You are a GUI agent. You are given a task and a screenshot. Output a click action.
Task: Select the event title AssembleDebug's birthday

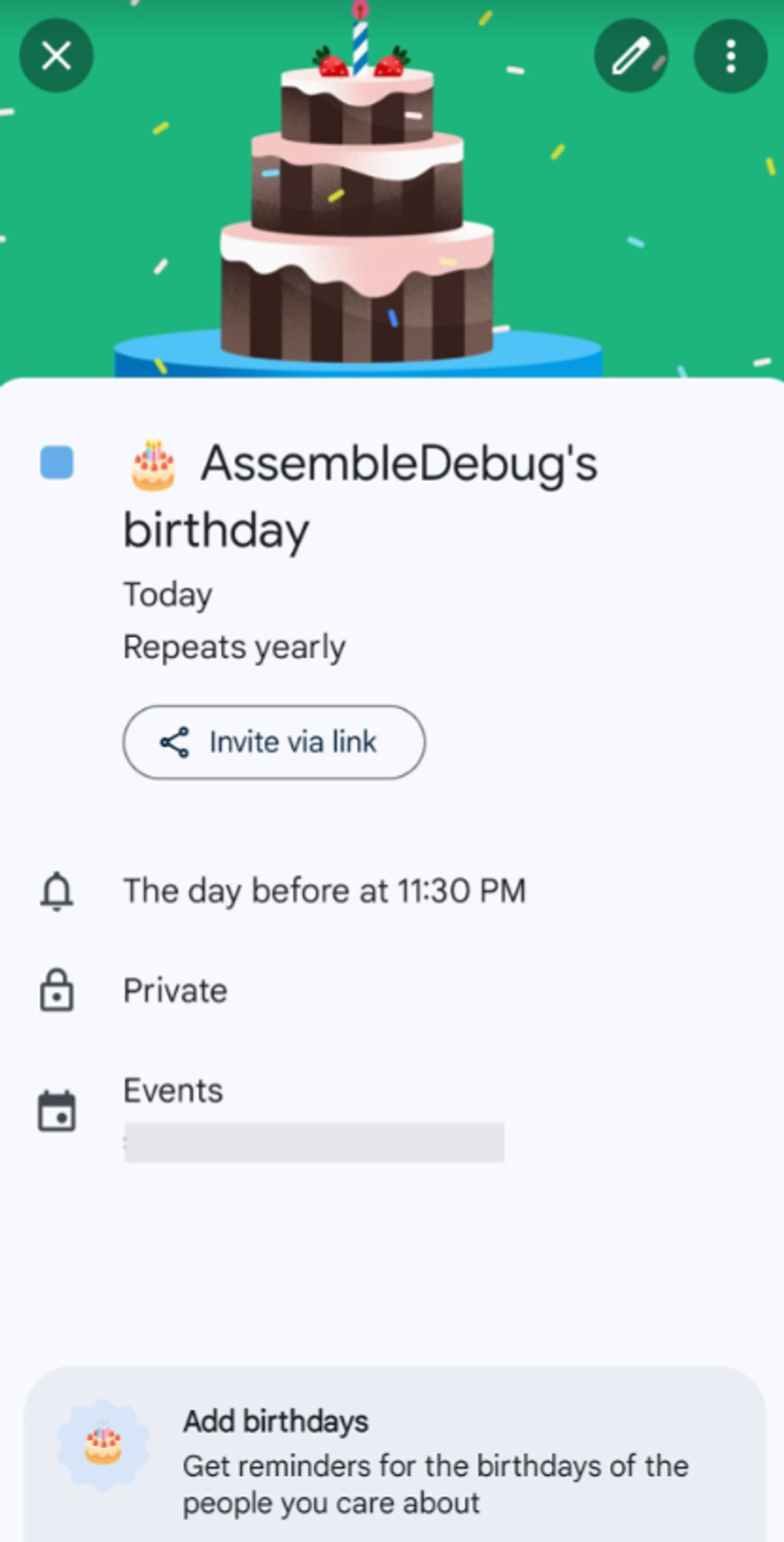[x=360, y=492]
